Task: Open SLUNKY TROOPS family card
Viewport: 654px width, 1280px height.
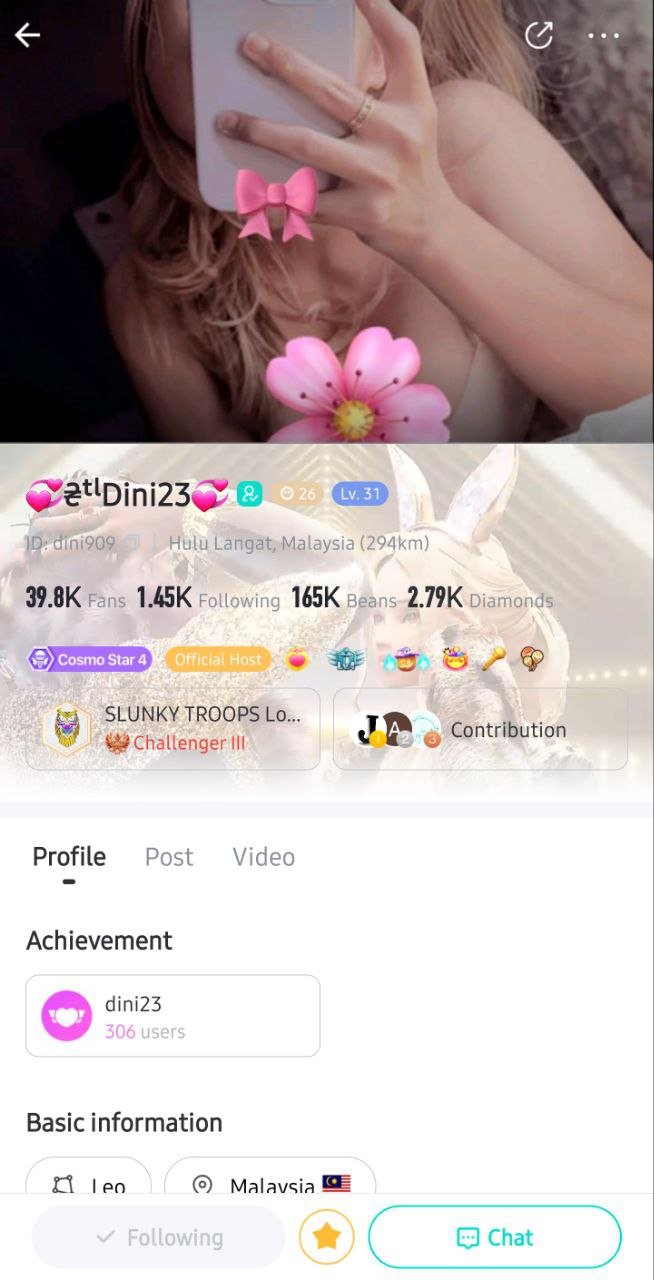Action: tap(173, 729)
